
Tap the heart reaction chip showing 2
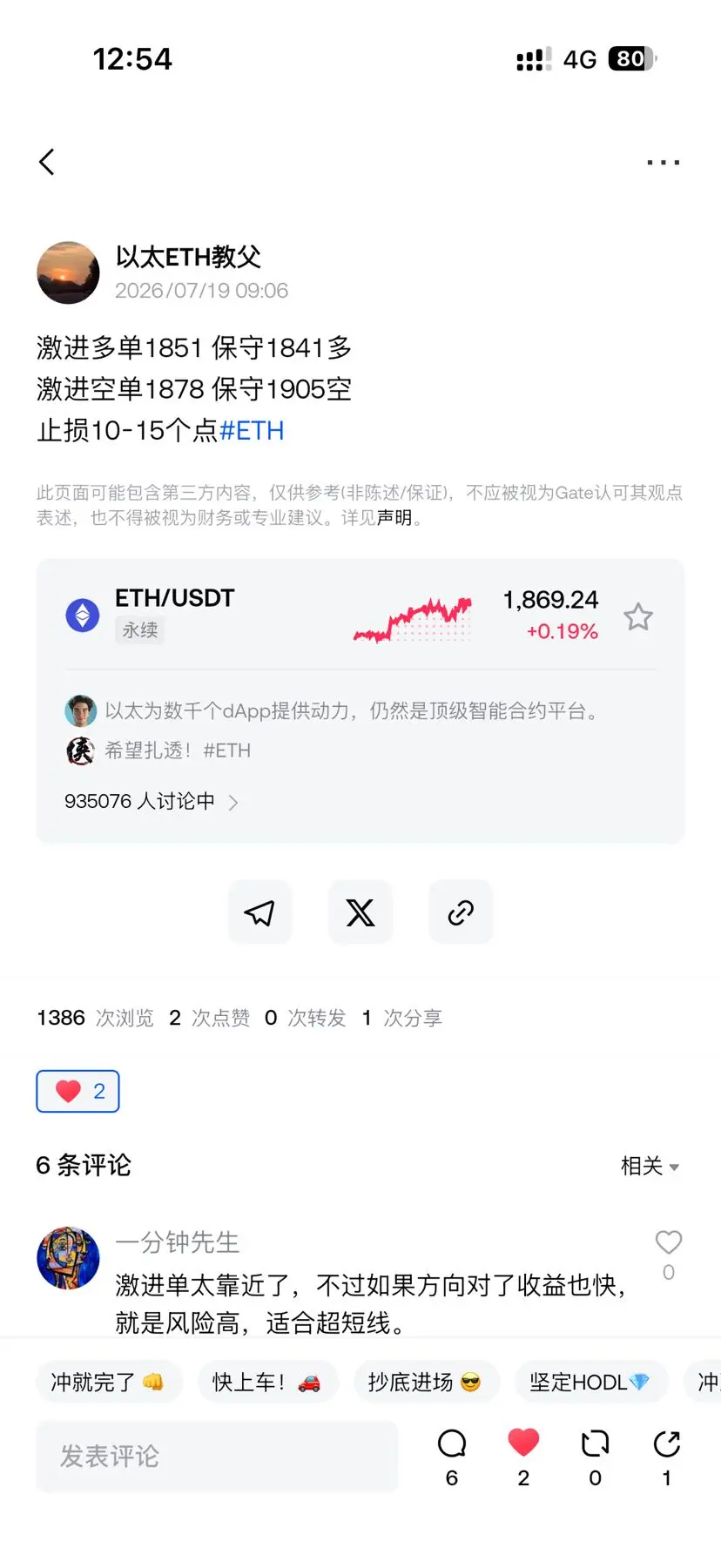pos(77,1091)
